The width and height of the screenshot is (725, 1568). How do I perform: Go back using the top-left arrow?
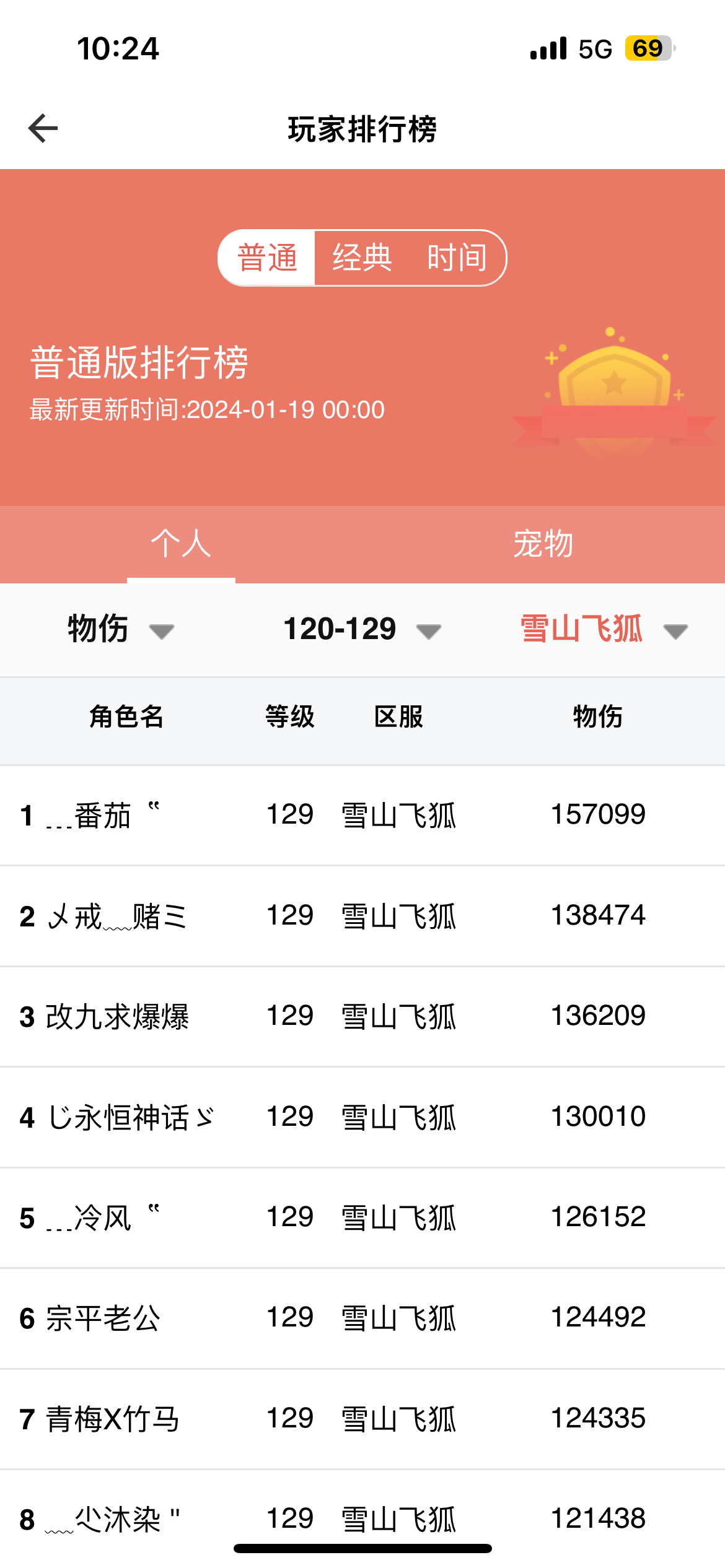[43, 128]
